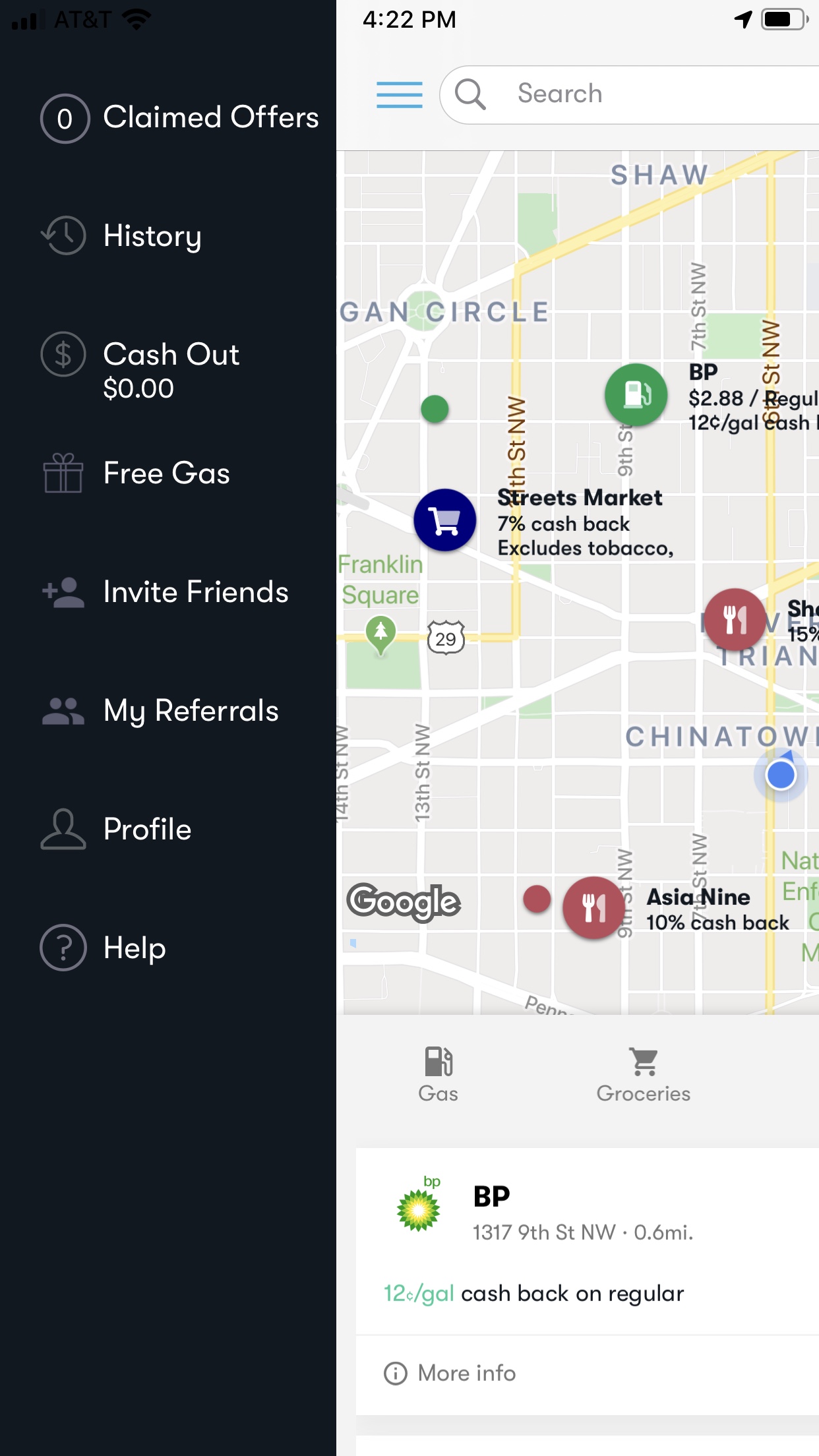The height and width of the screenshot is (1456, 819).
Task: Tap the hamburger menu button
Action: (400, 94)
